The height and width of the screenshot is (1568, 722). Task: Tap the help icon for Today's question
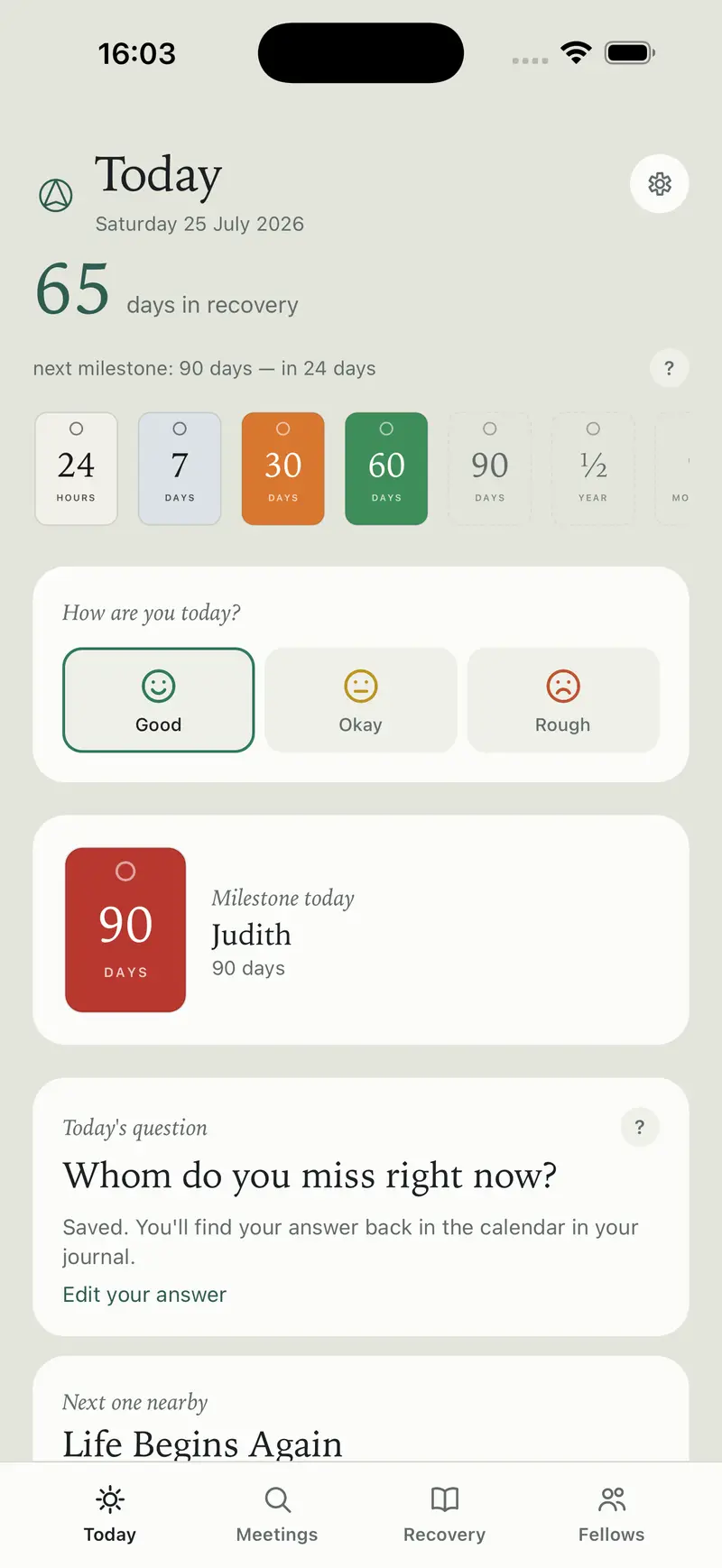[640, 1127]
